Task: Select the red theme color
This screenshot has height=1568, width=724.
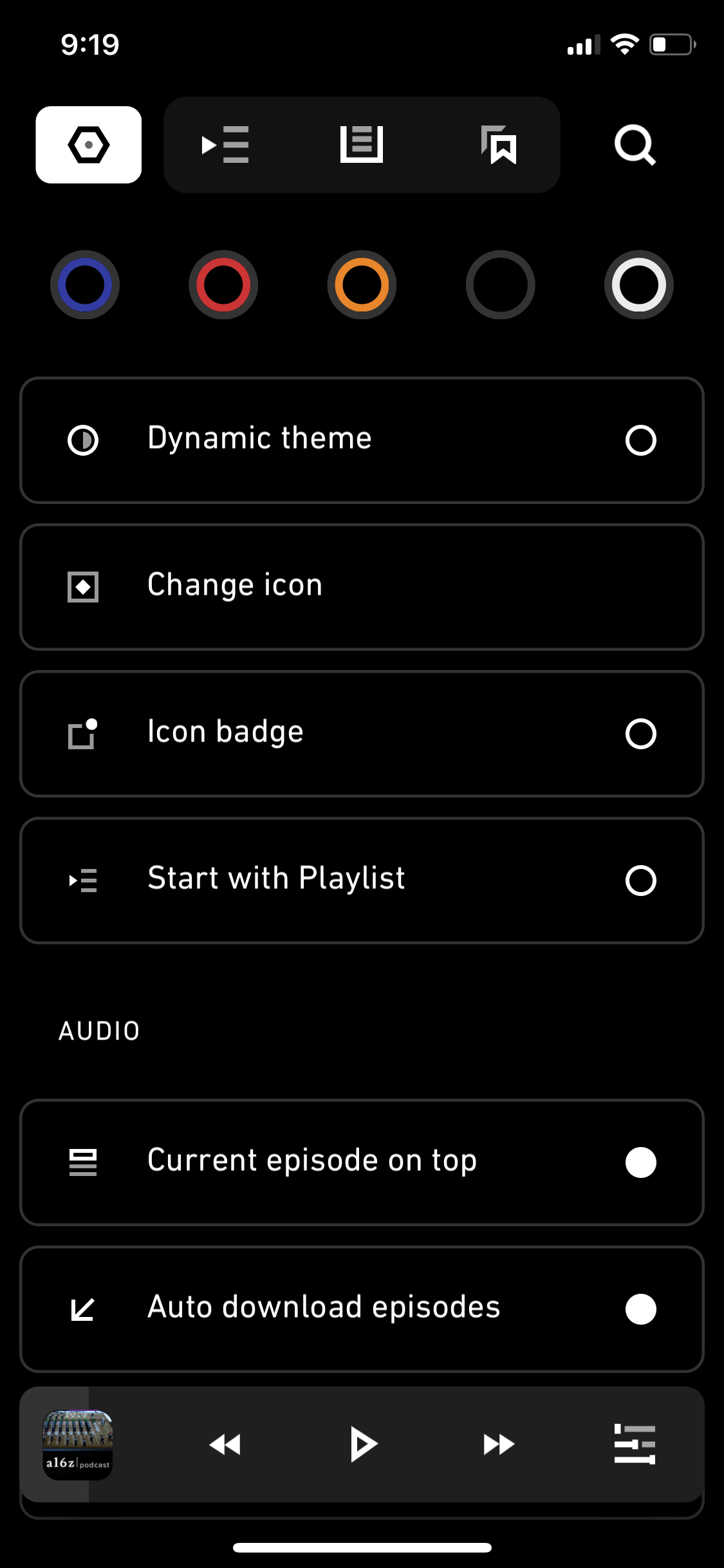Action: point(223,285)
